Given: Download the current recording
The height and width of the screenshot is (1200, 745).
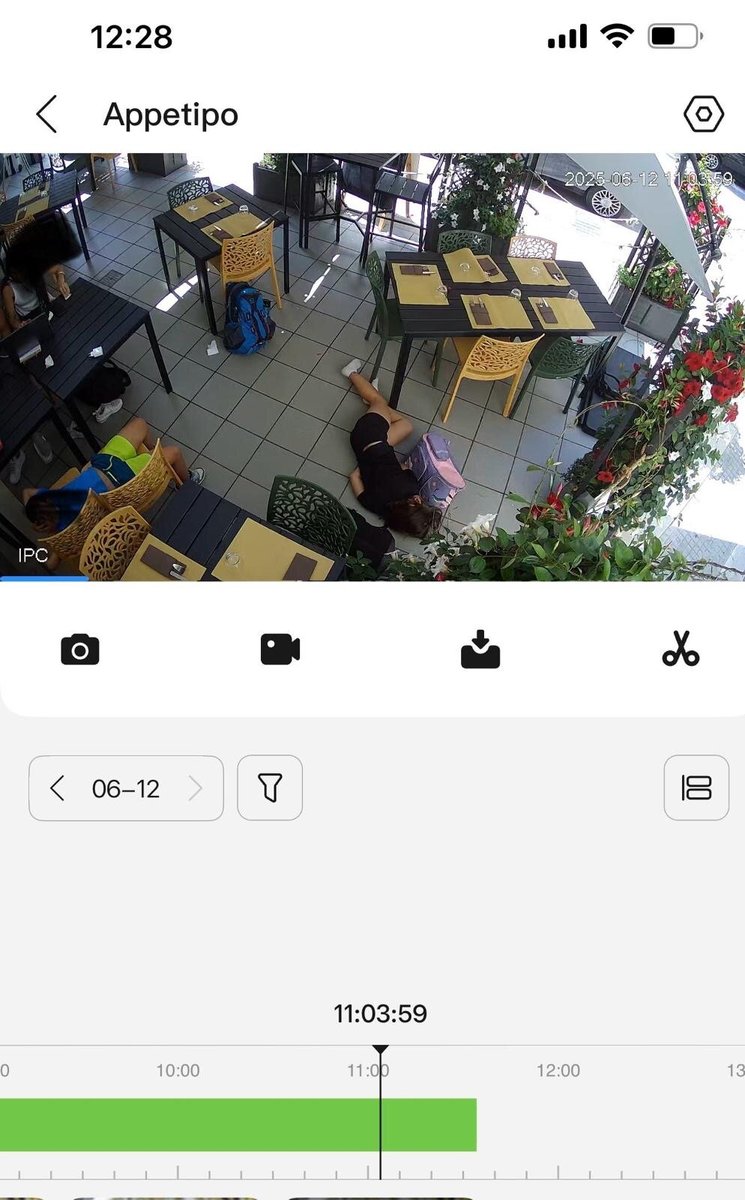Looking at the screenshot, I should tap(480, 650).
